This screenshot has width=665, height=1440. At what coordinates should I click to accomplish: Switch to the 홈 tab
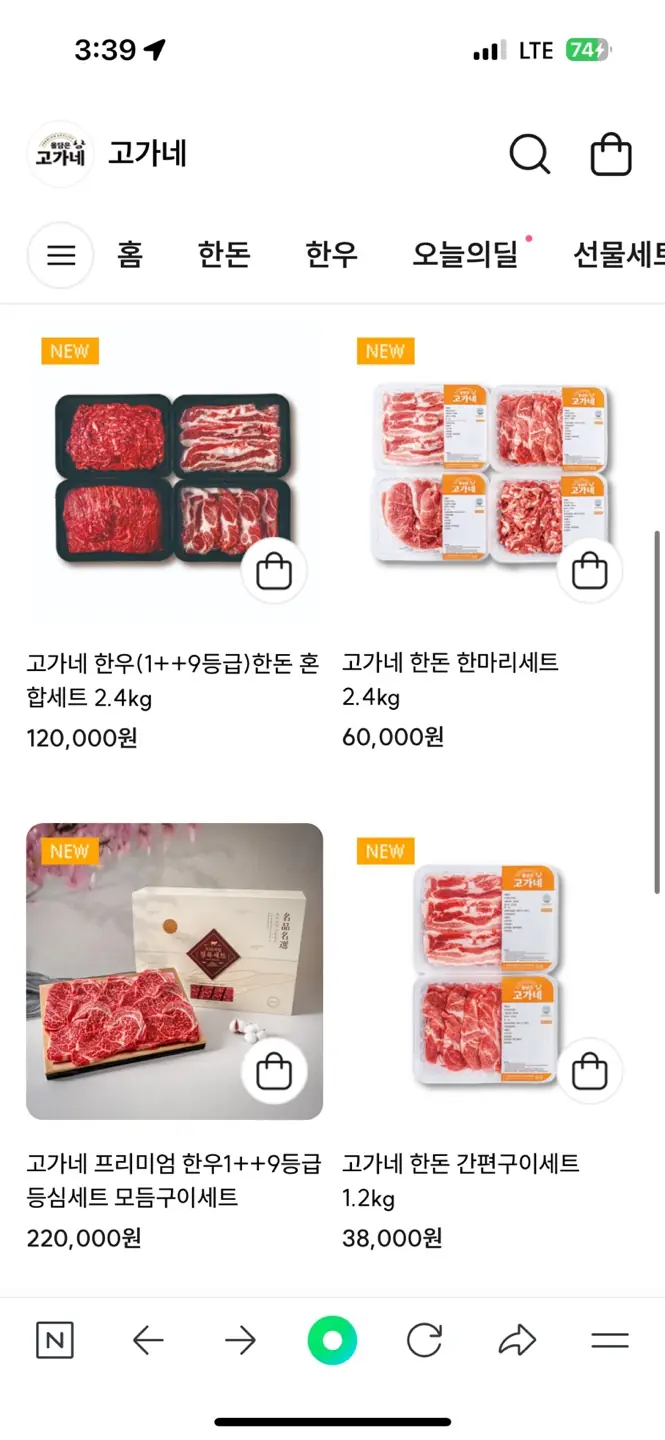pyautogui.click(x=130, y=256)
